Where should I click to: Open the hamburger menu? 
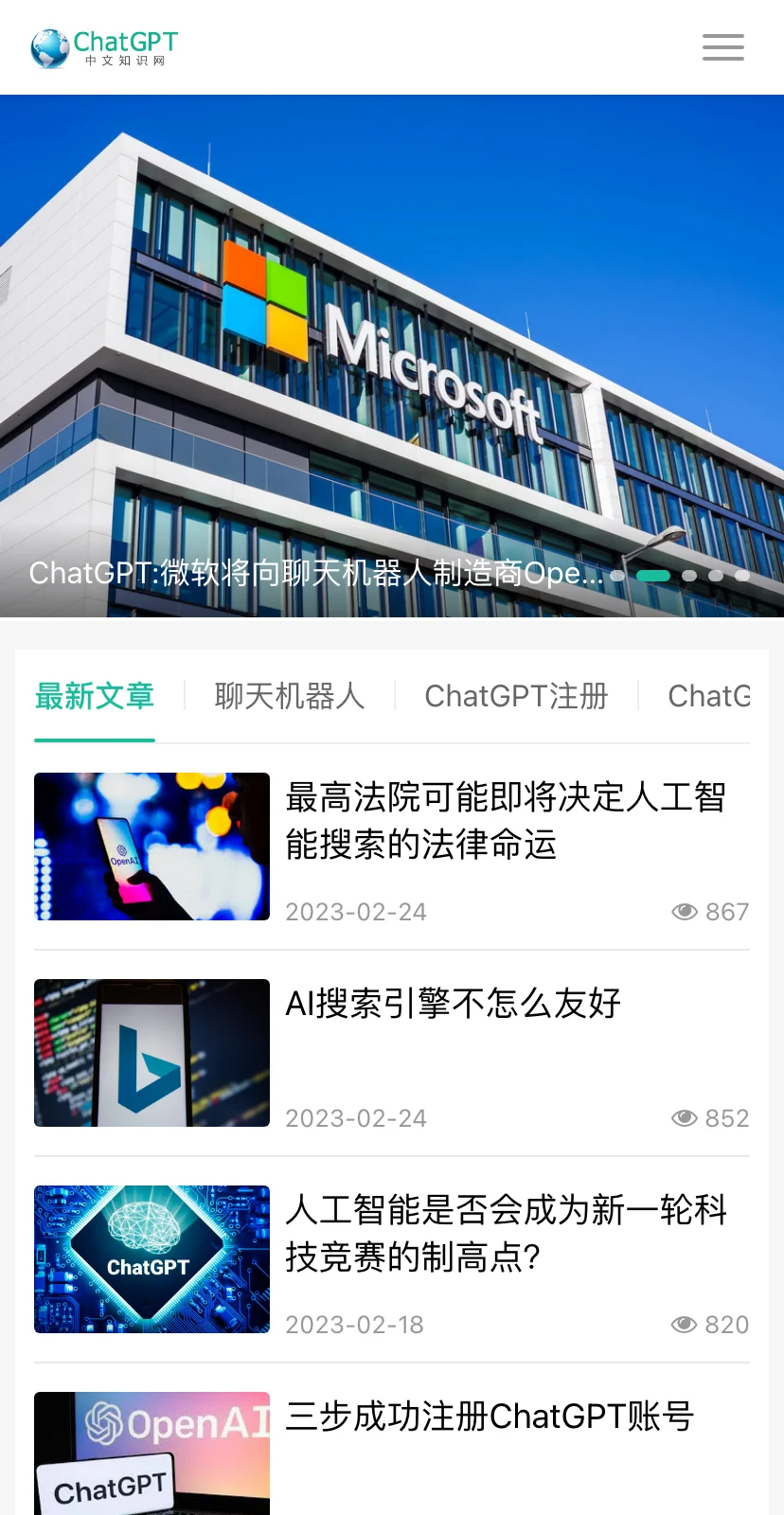point(722,47)
